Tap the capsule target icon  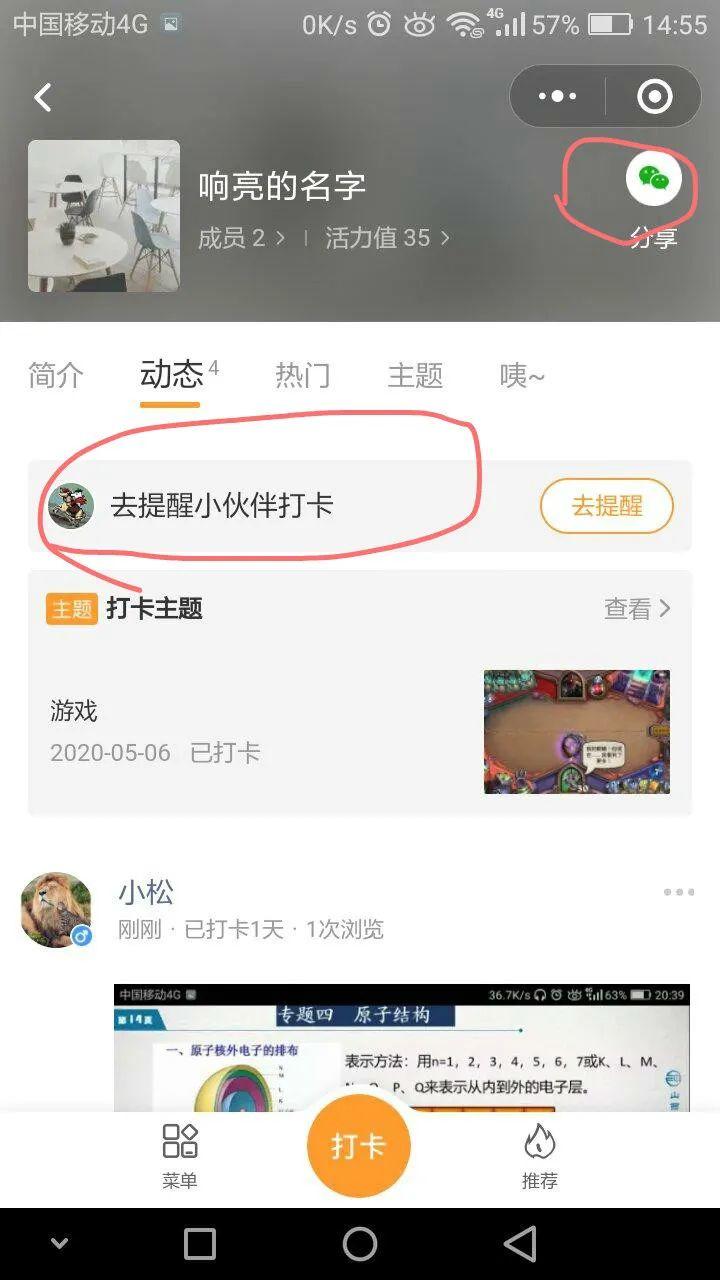[x=654, y=96]
